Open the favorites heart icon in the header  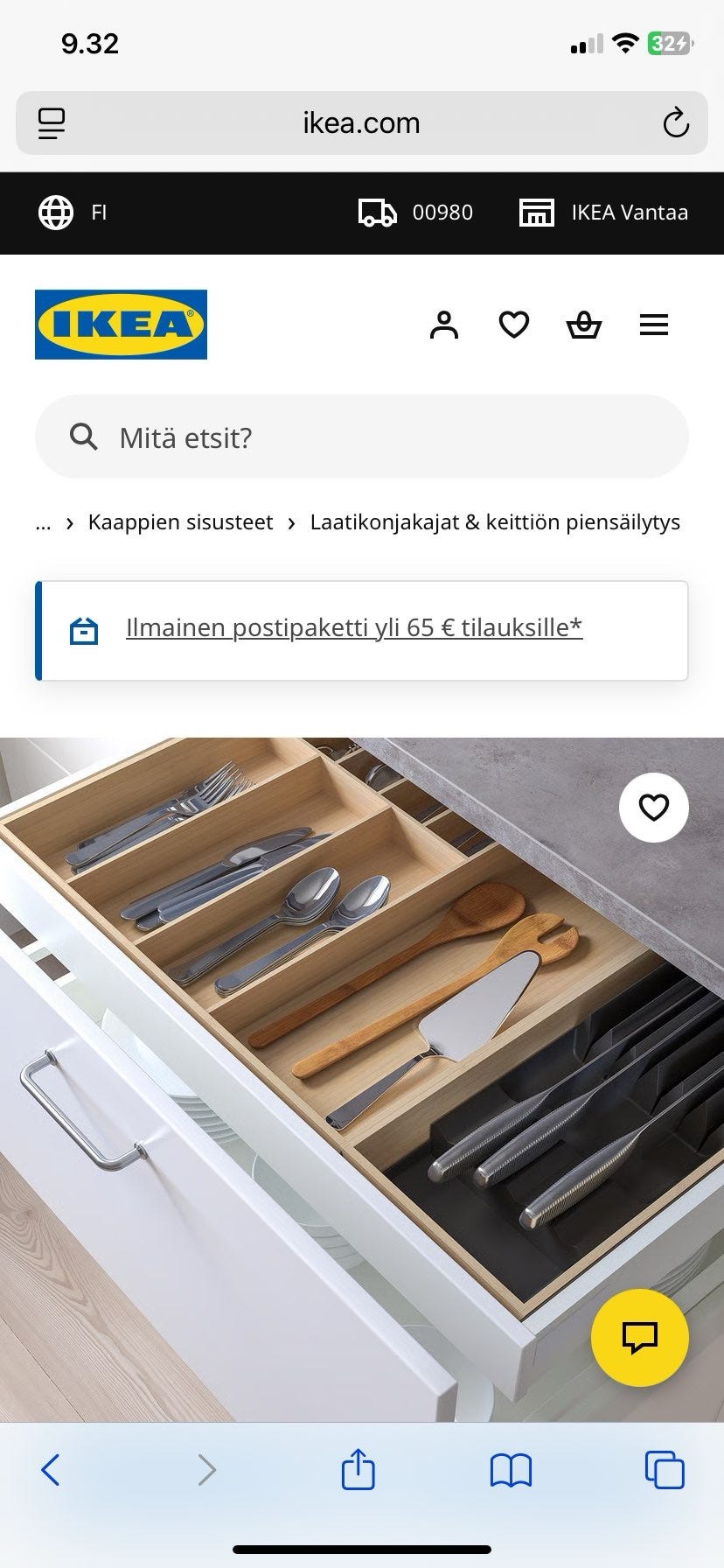514,325
